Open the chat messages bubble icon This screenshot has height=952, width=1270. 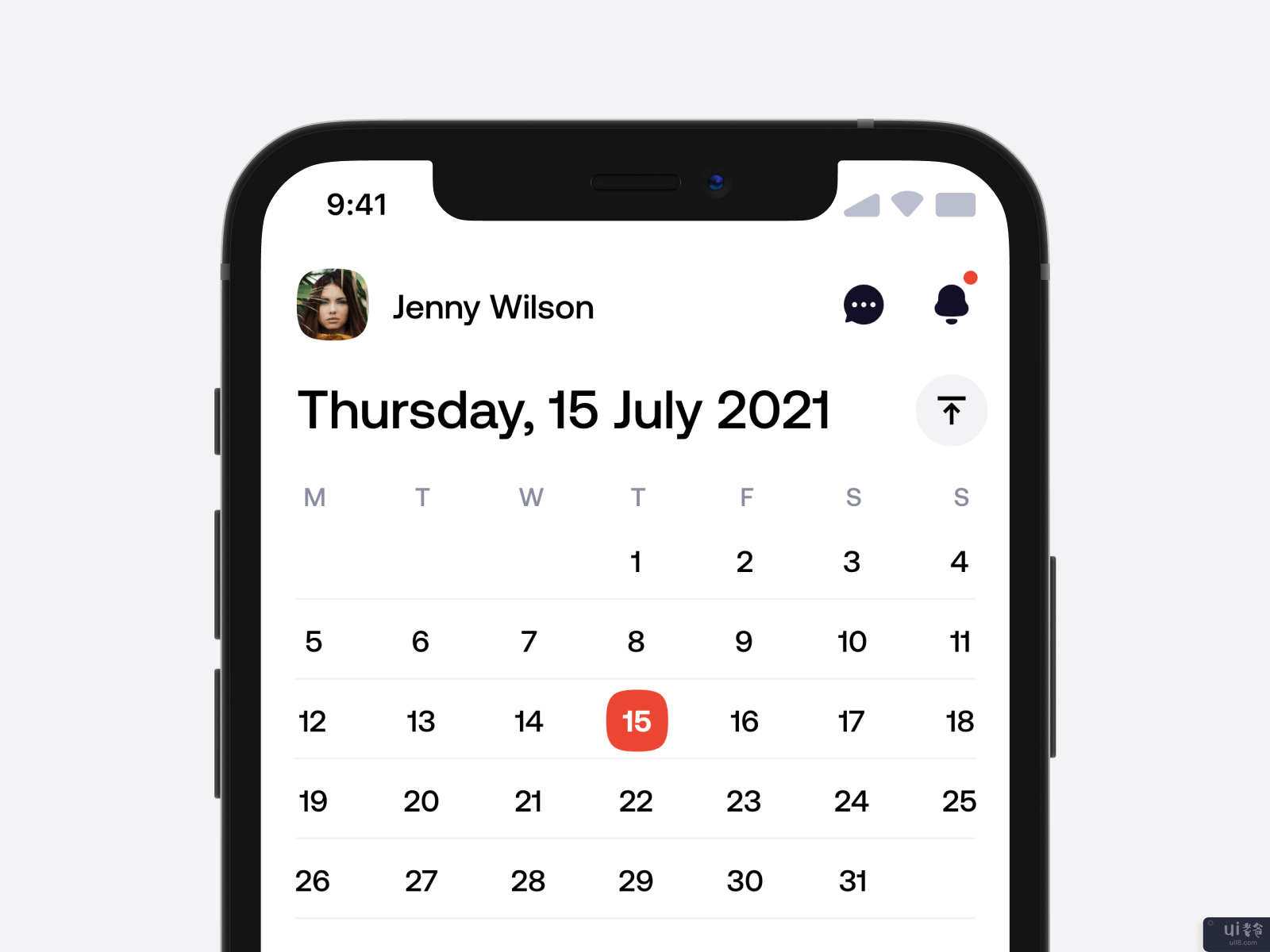[864, 305]
